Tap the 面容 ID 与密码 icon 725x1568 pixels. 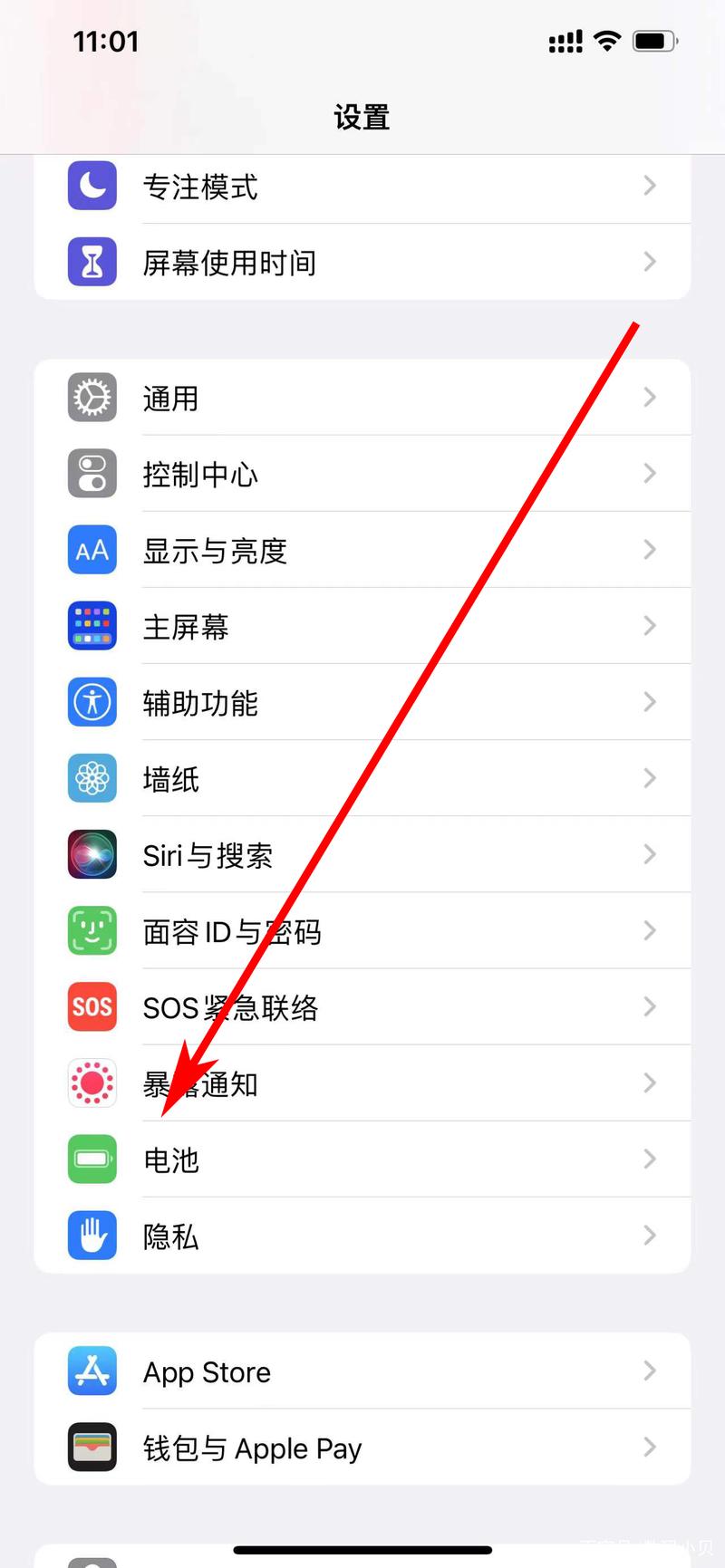coord(92,930)
